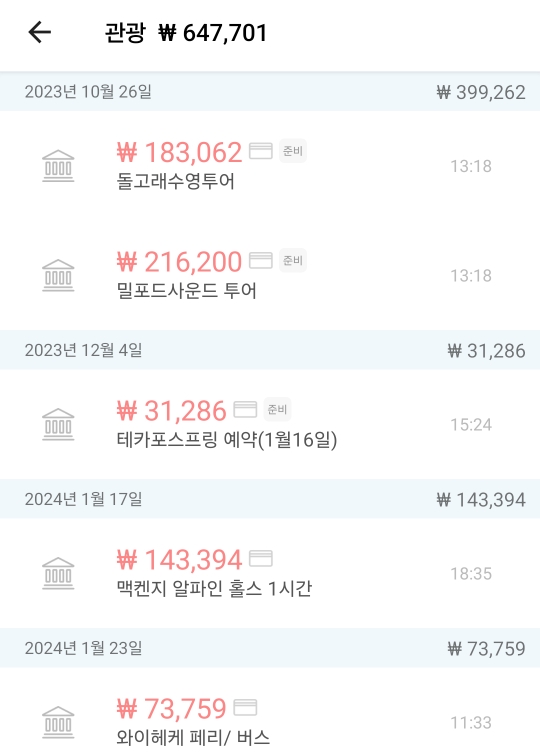Open the 돌고래수영투어 expense entry
540x756 pixels.
click(x=270, y=166)
